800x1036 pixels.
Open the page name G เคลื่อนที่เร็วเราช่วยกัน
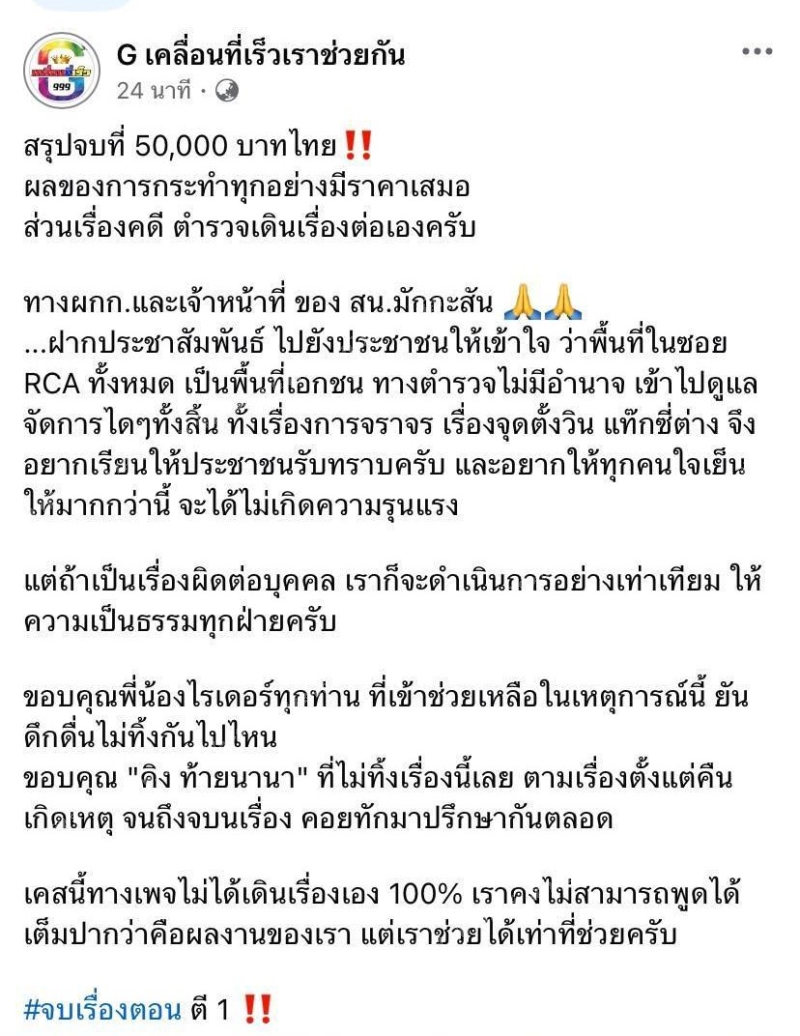click(261, 55)
